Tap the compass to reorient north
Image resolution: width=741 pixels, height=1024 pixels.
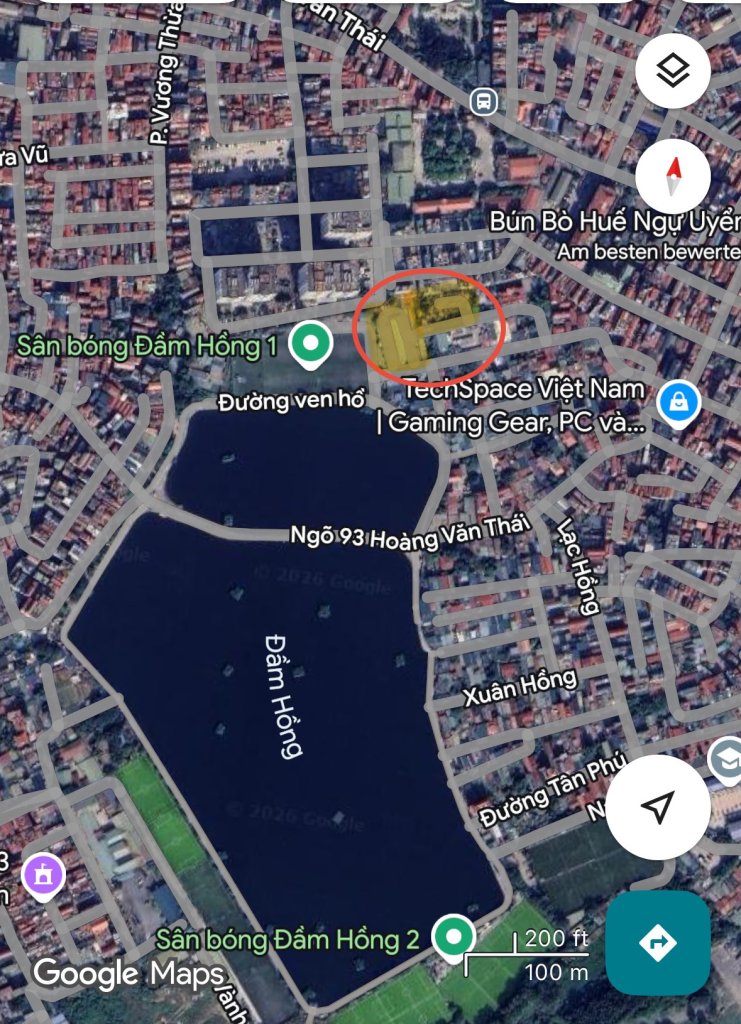point(673,177)
